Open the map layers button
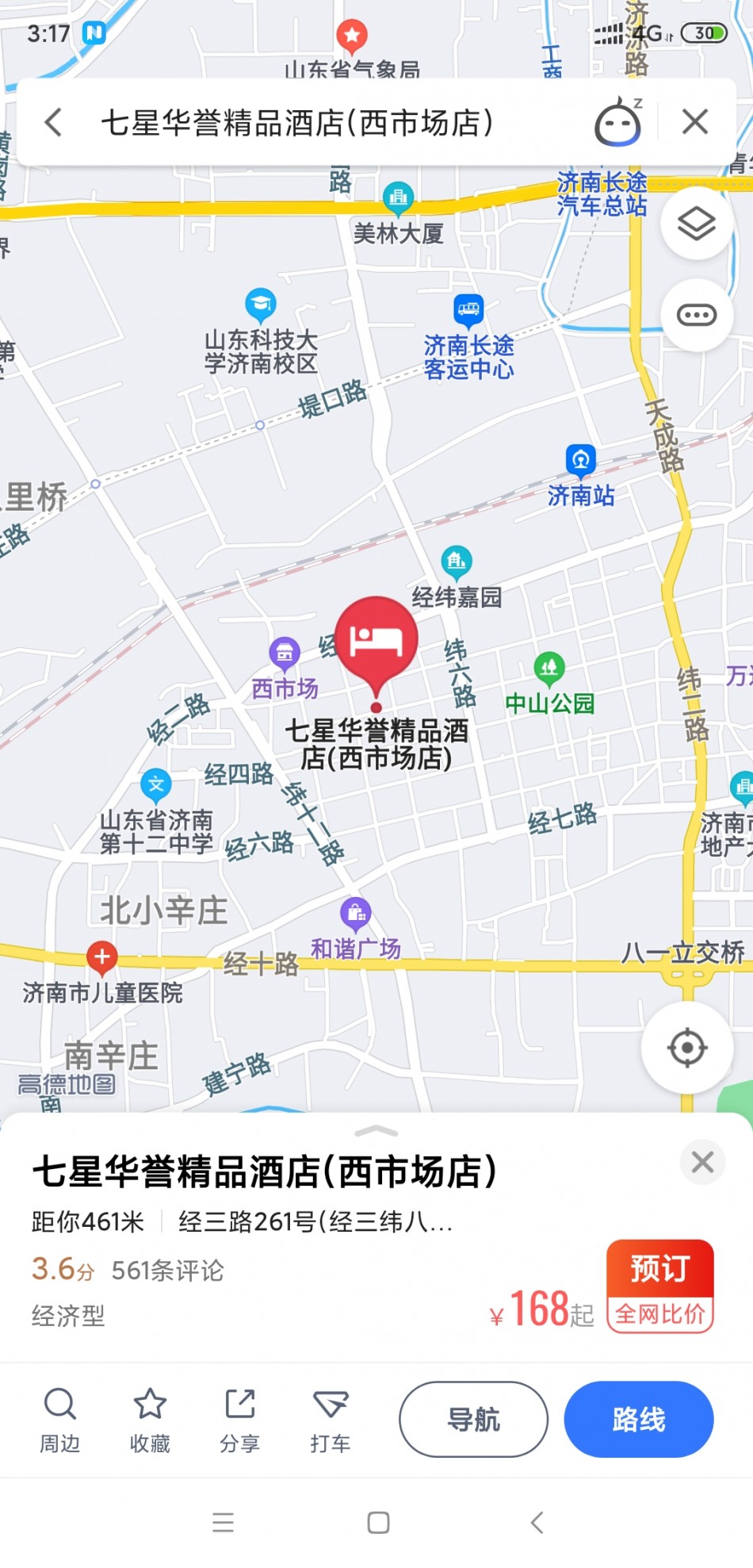 pos(696,224)
